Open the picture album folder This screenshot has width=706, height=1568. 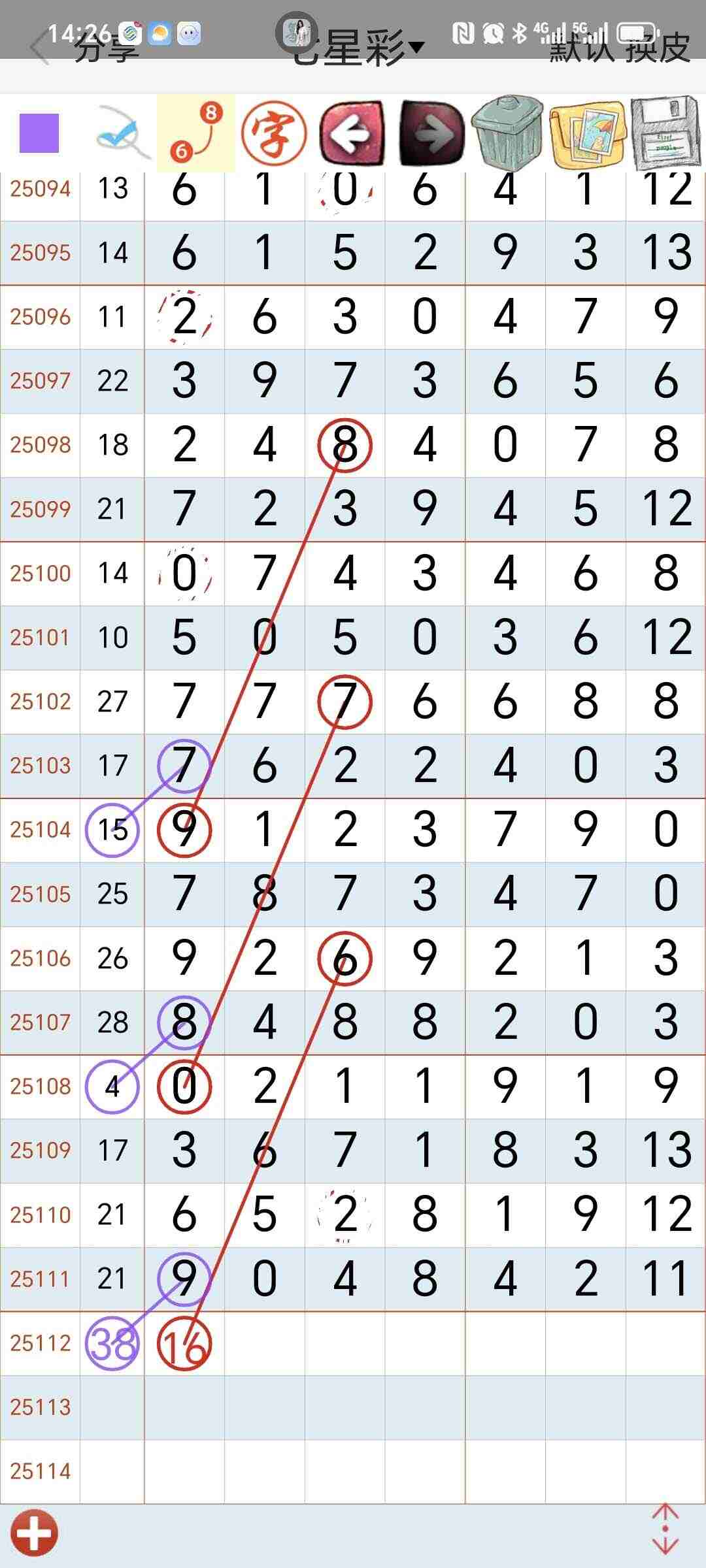pos(588,133)
